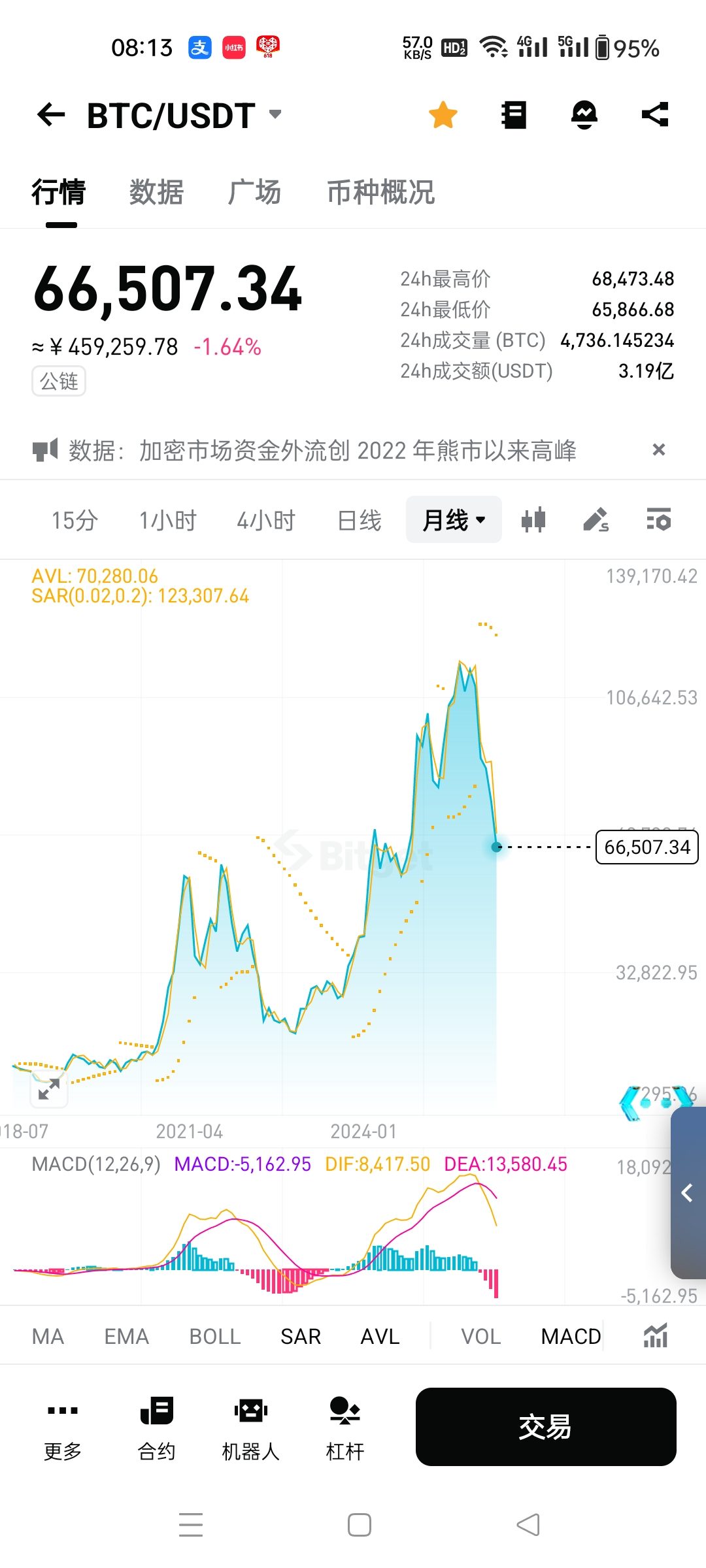The image size is (706, 1568).
Task: Collapse the right side chevron panel
Action: coord(688,1194)
